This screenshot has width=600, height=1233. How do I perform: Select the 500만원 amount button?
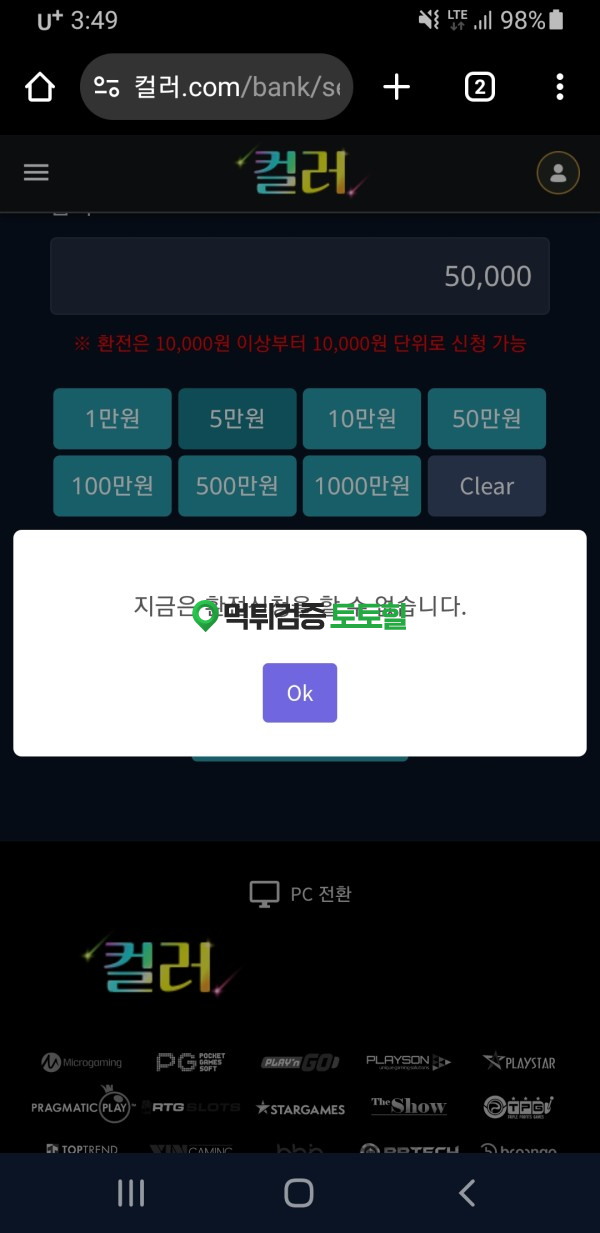pos(237,486)
